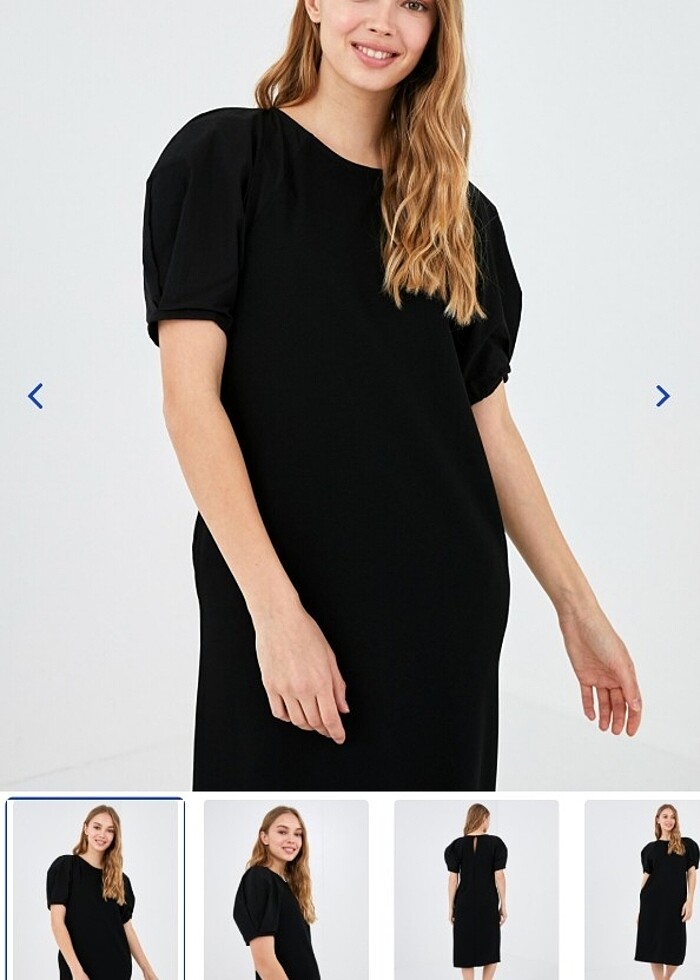Go to the previous product photo

click(36, 396)
